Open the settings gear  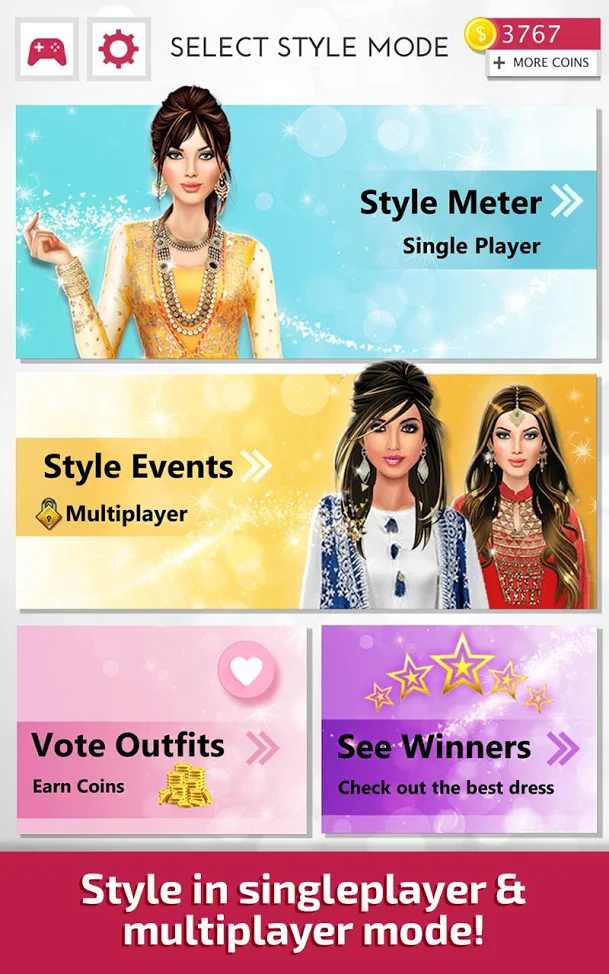point(119,48)
